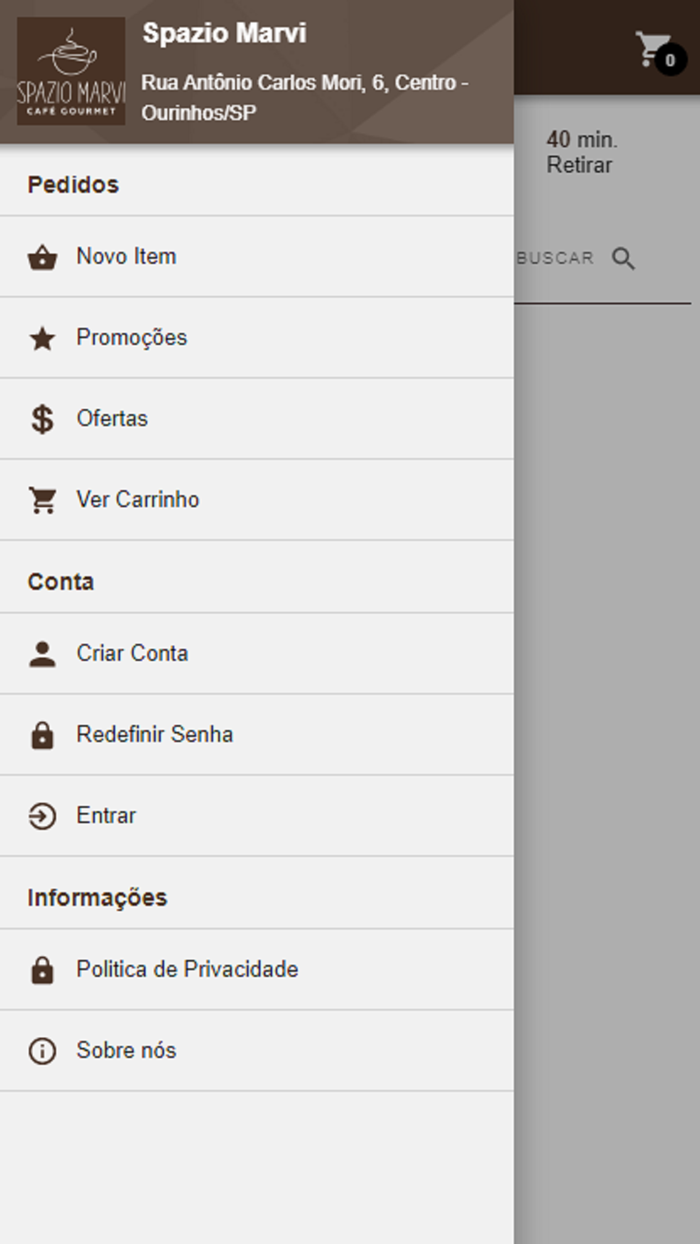This screenshot has height=1244, width=700.
Task: View Politica de Privacidade
Action: 187,970
